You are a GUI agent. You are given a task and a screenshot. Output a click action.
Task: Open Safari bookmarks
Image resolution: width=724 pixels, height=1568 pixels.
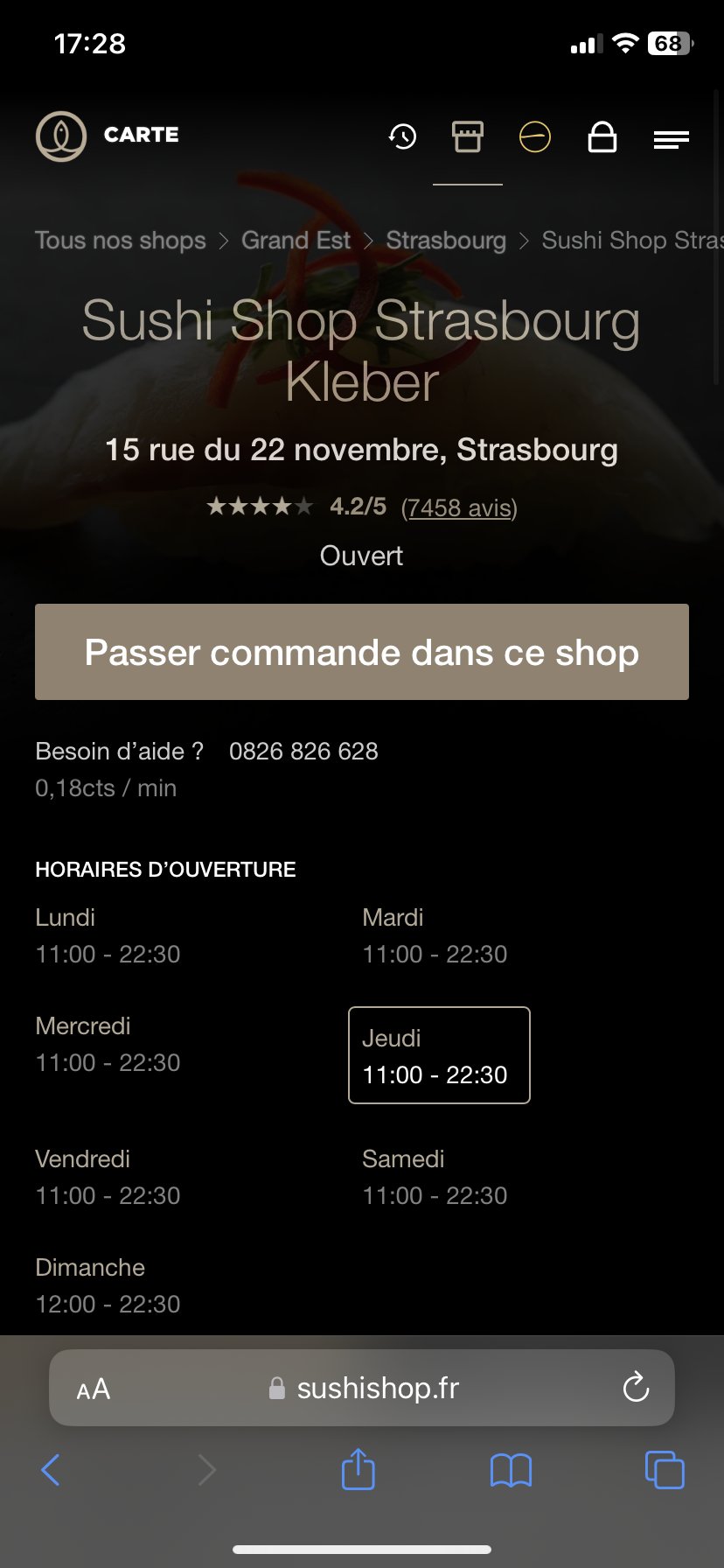(512, 1470)
